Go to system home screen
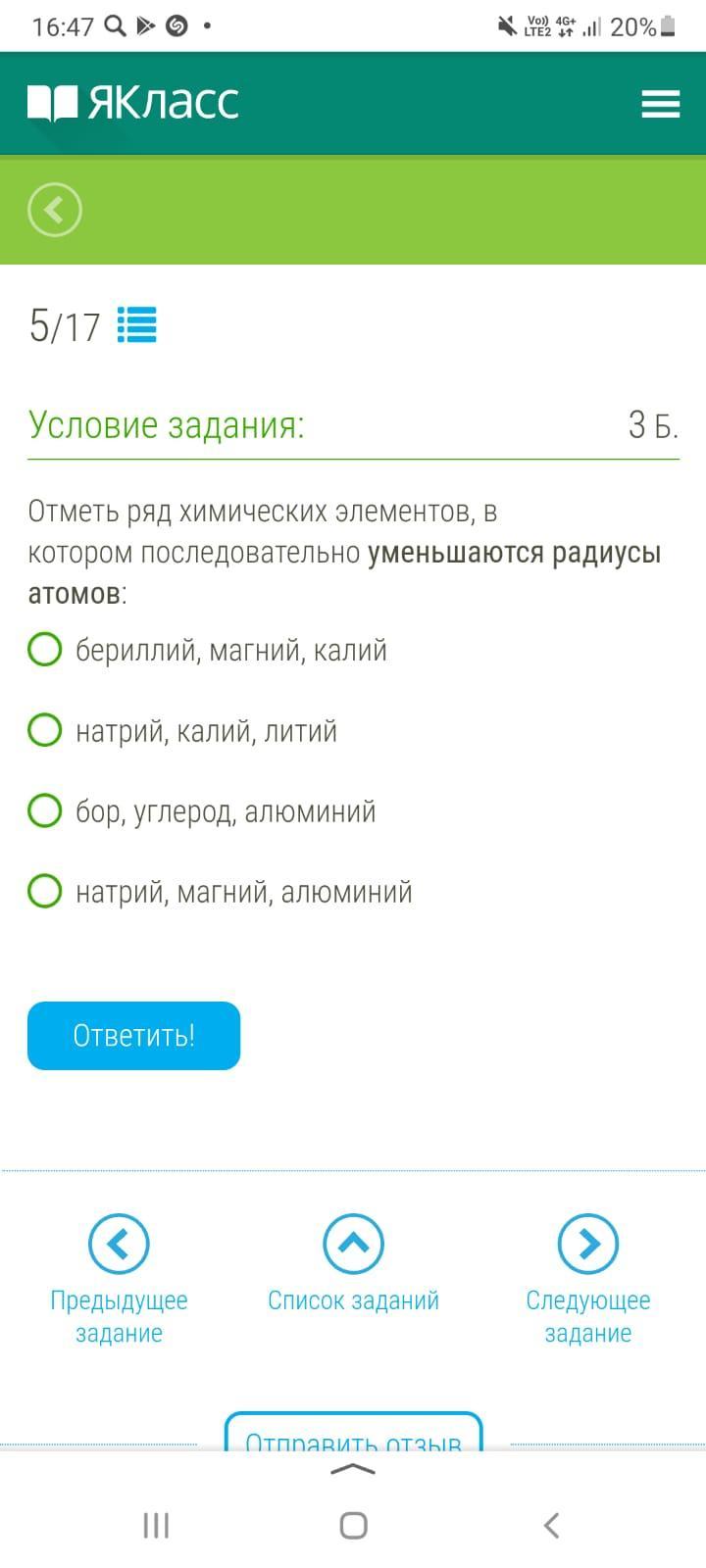706x1568 pixels. click(353, 1525)
